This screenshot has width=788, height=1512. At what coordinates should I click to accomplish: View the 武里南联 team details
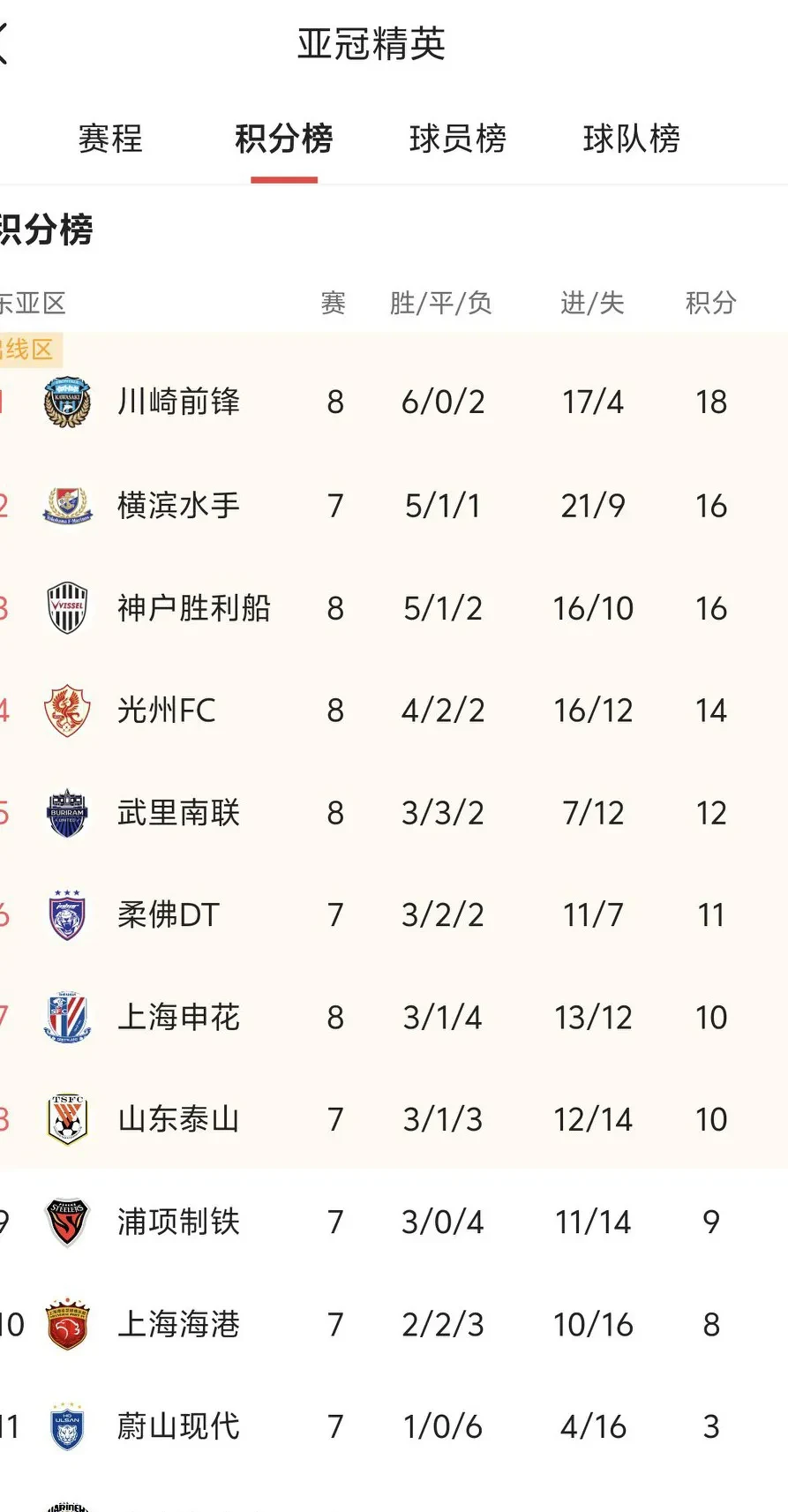[179, 813]
